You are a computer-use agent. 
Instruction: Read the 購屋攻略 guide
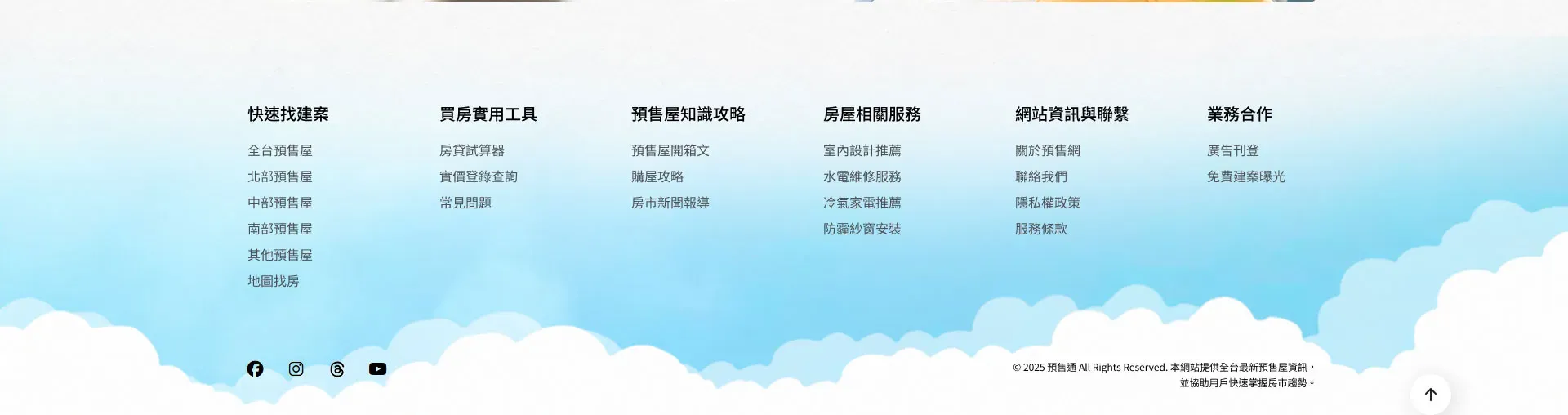(657, 176)
